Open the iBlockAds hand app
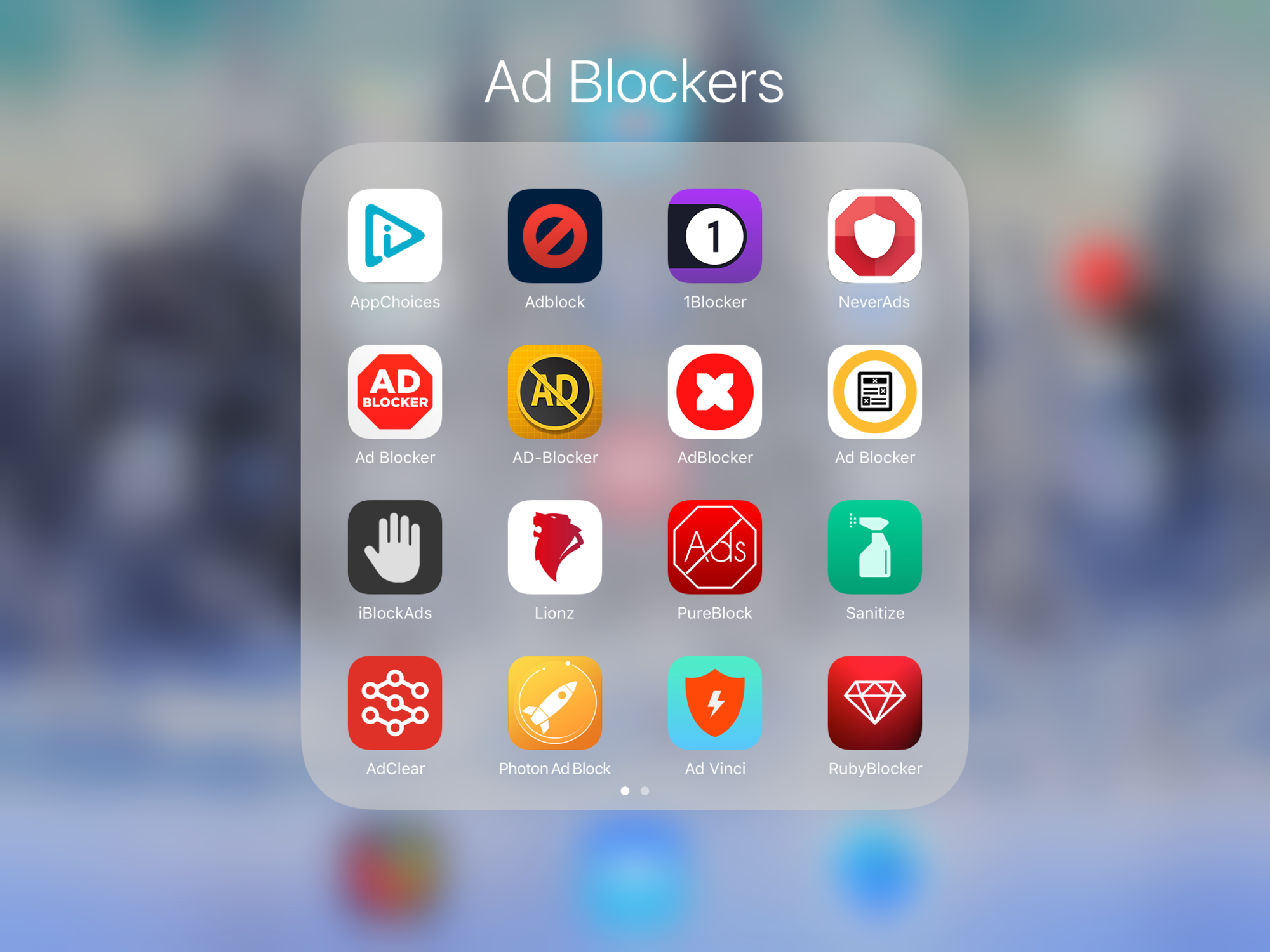The width and height of the screenshot is (1270, 952). [394, 547]
